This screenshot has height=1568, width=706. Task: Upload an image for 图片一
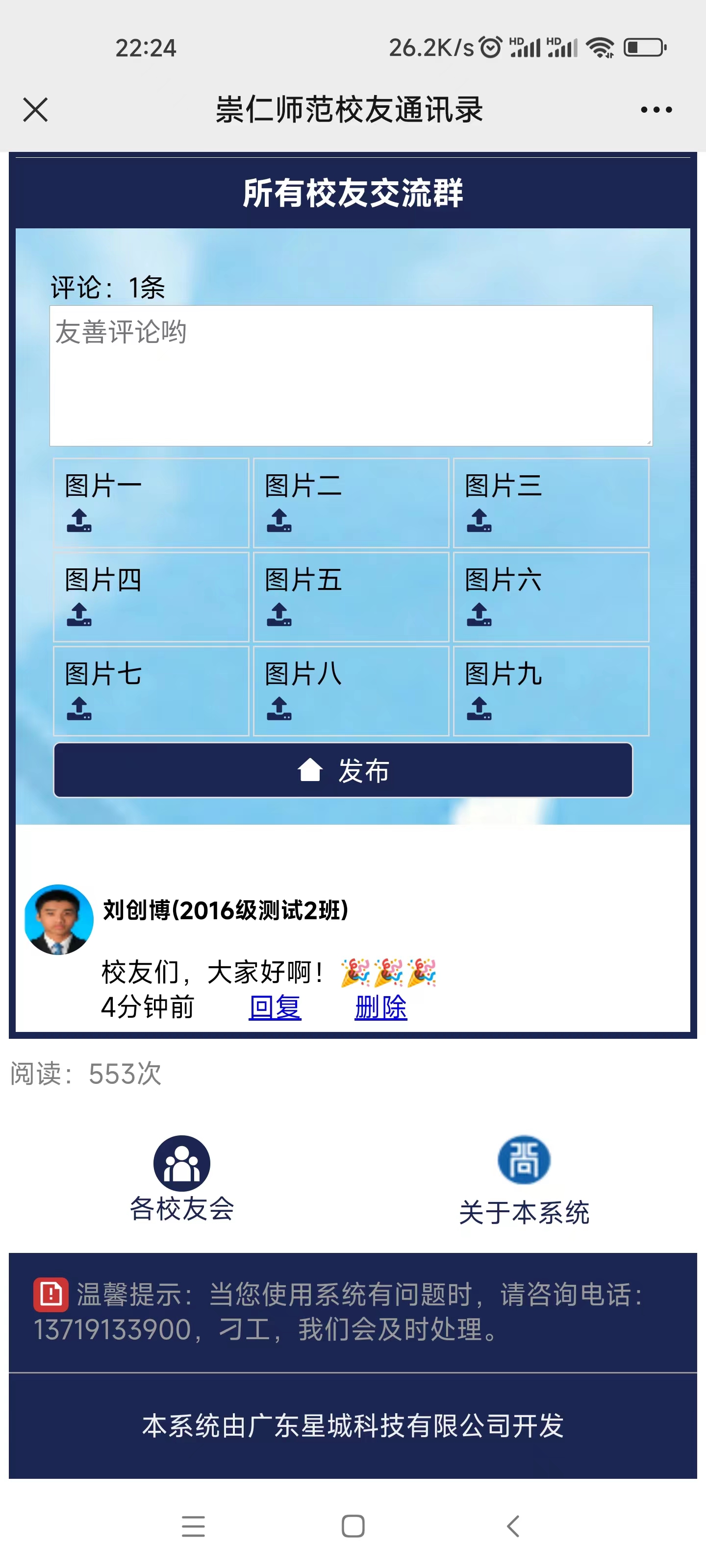pyautogui.click(x=79, y=521)
